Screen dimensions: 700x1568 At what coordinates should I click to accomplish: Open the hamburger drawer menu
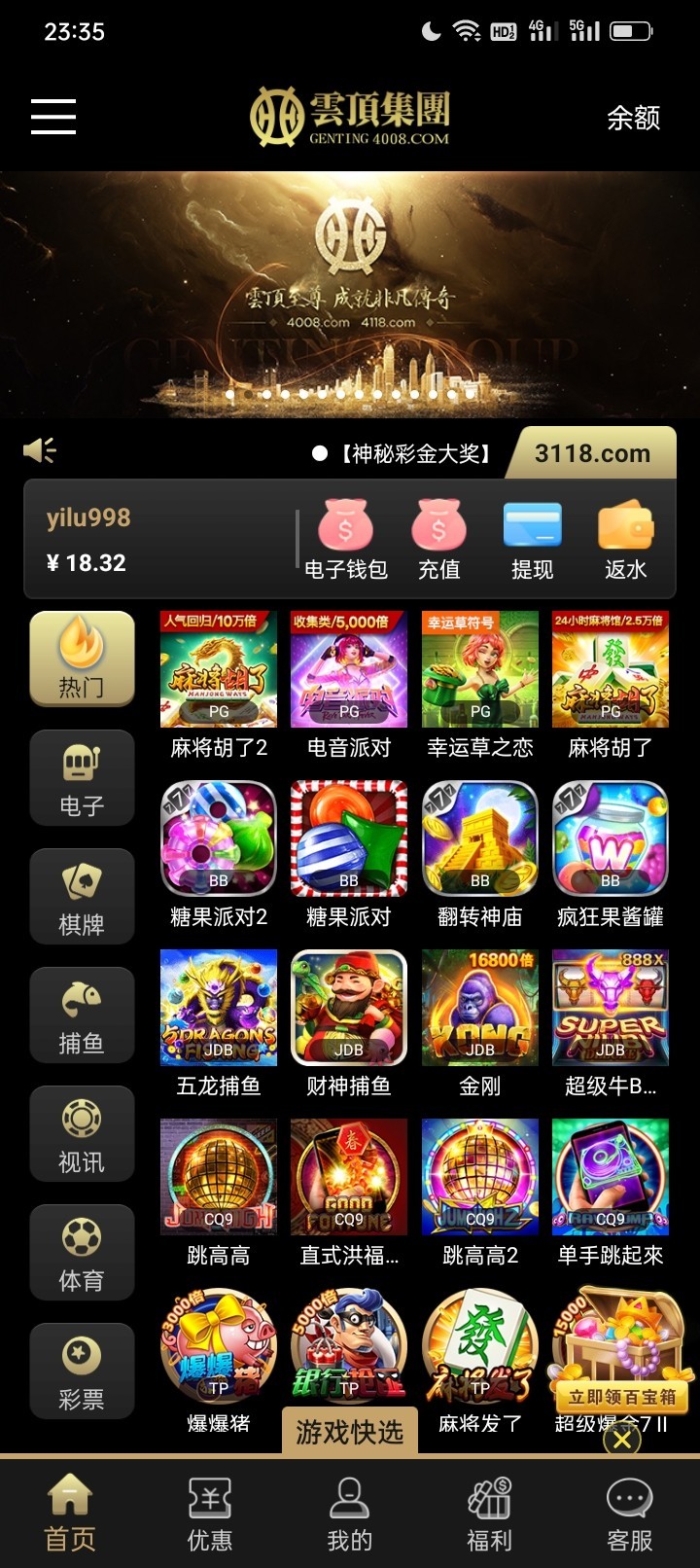coord(53,117)
